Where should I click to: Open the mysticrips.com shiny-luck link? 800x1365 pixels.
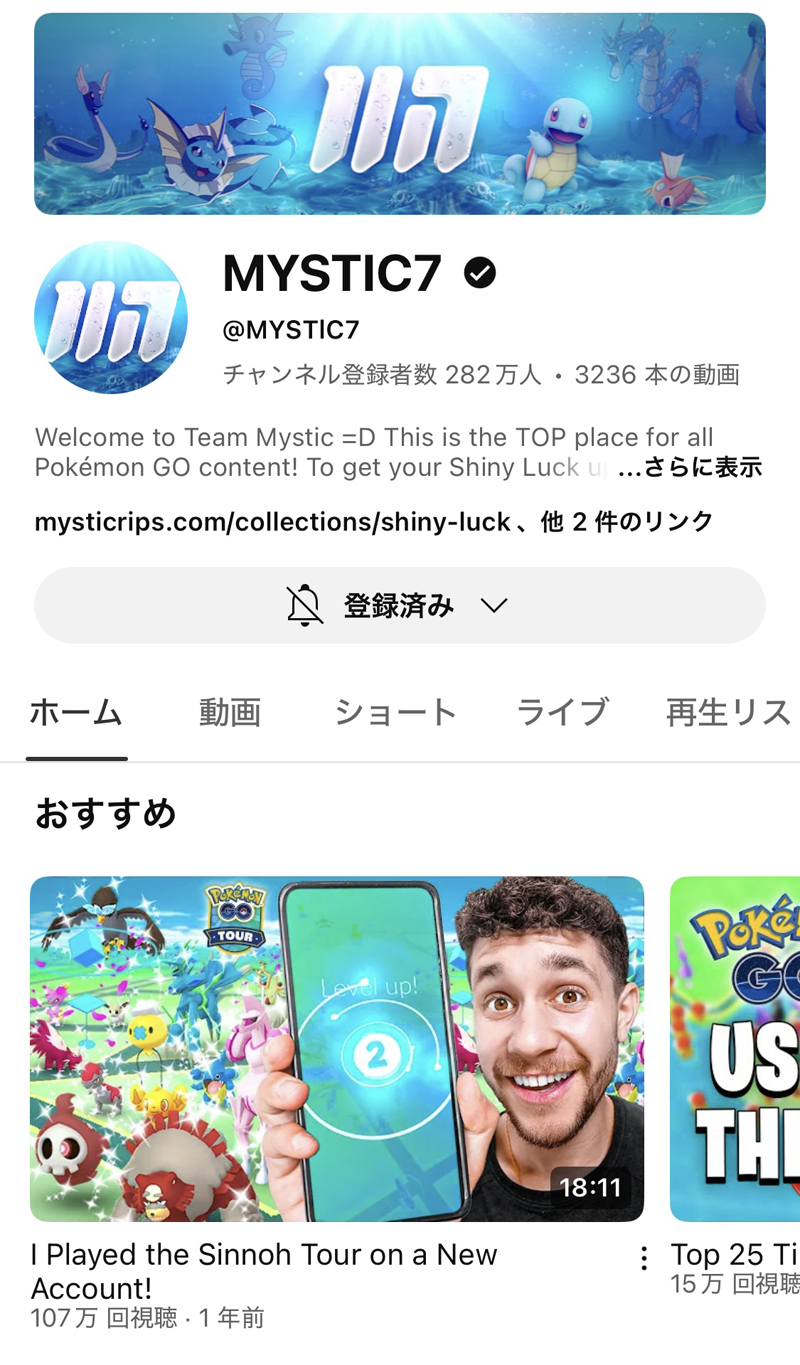(273, 521)
